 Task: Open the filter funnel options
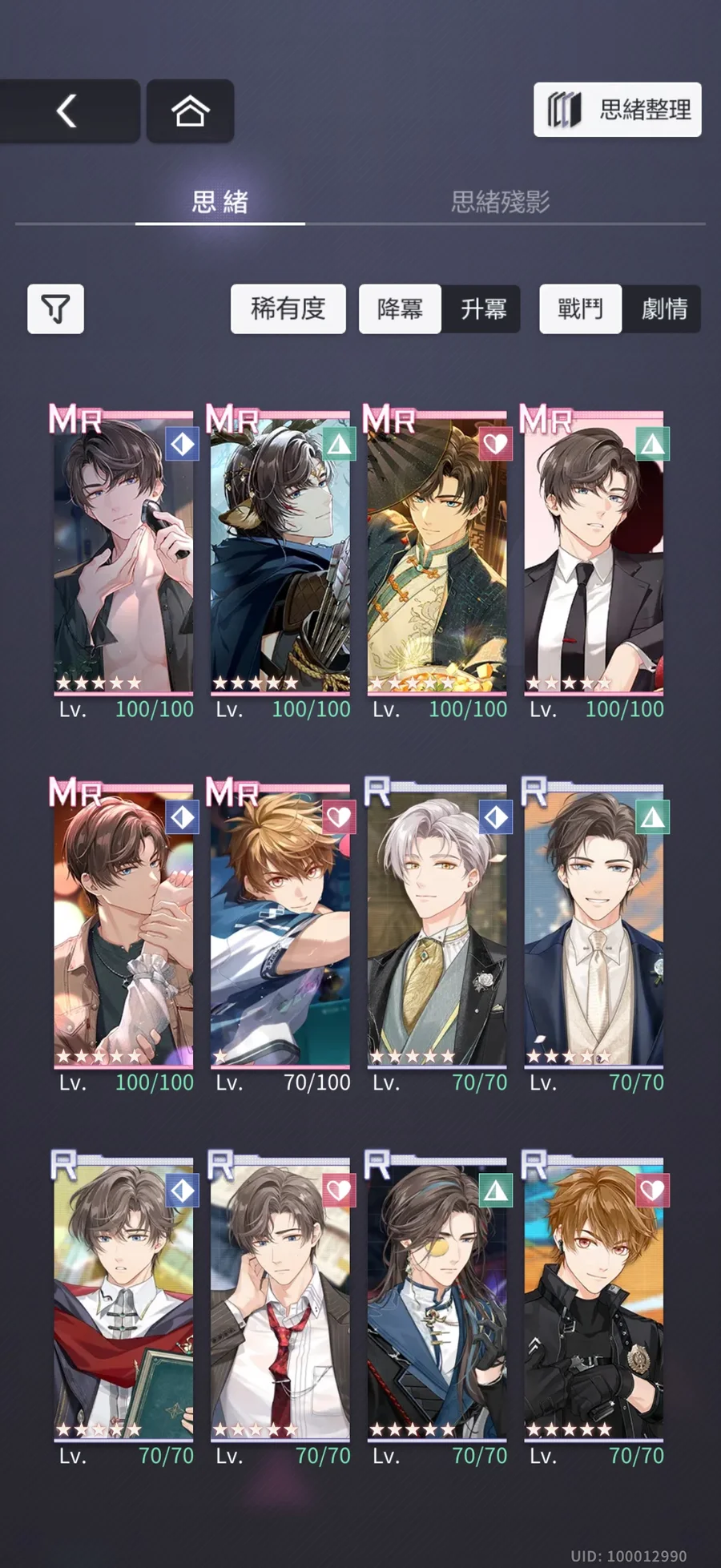55,308
